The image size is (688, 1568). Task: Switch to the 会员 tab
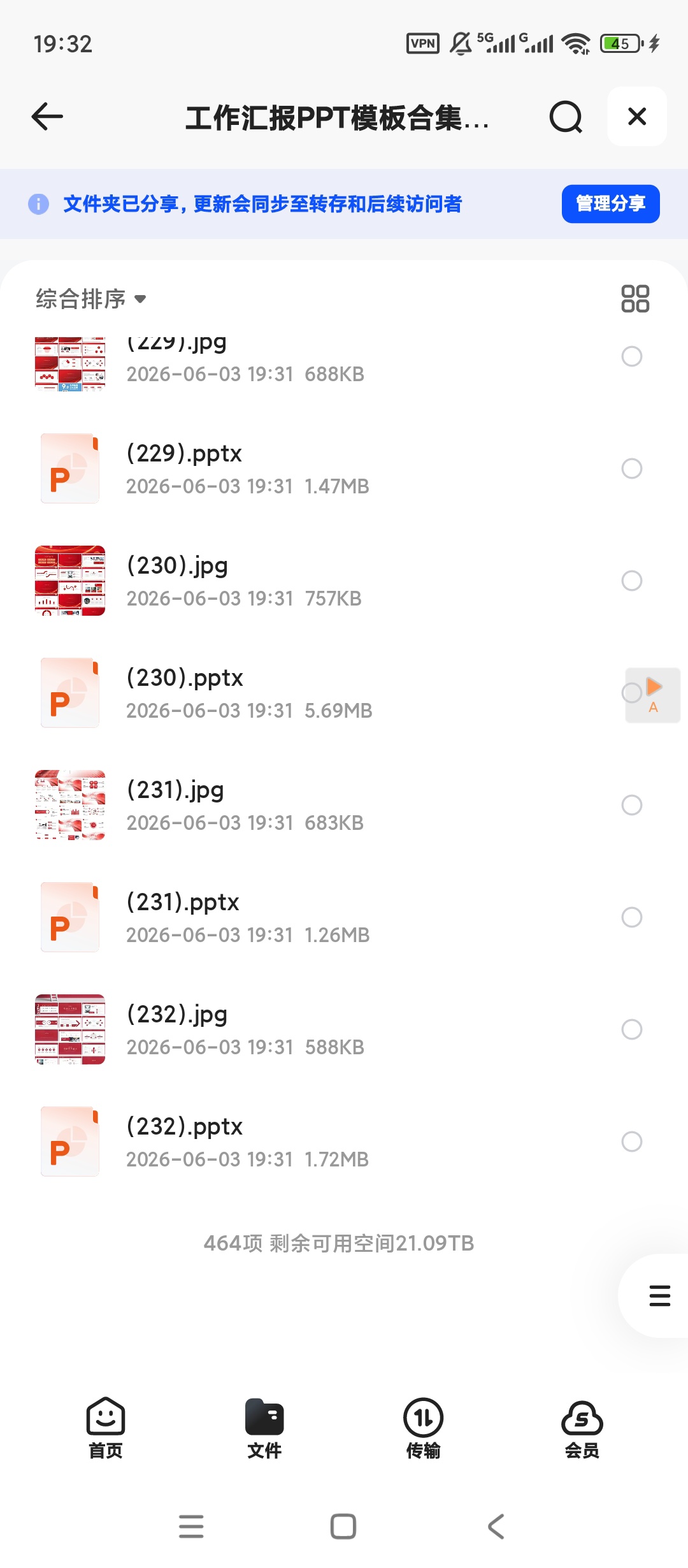tap(582, 1428)
